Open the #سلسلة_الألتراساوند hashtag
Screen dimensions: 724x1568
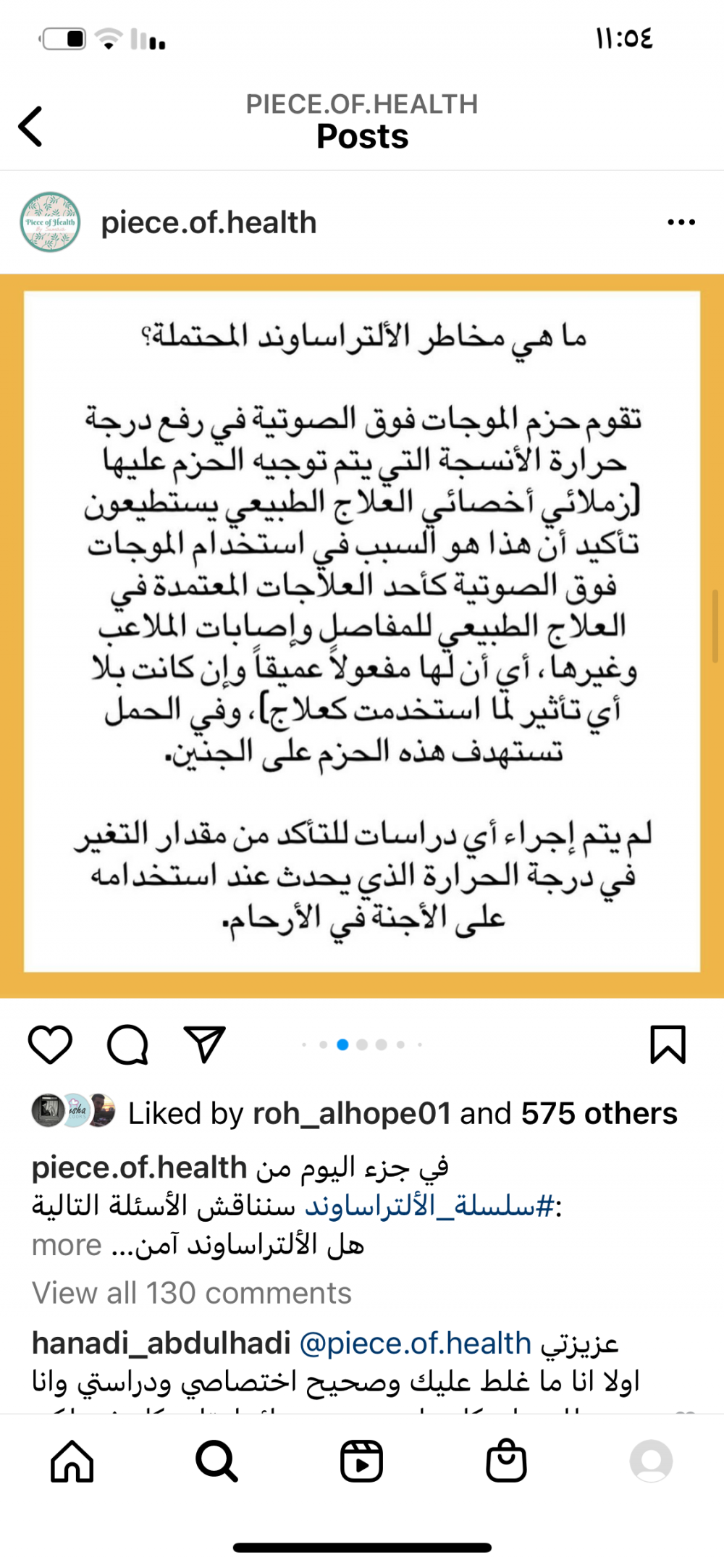click(429, 1206)
